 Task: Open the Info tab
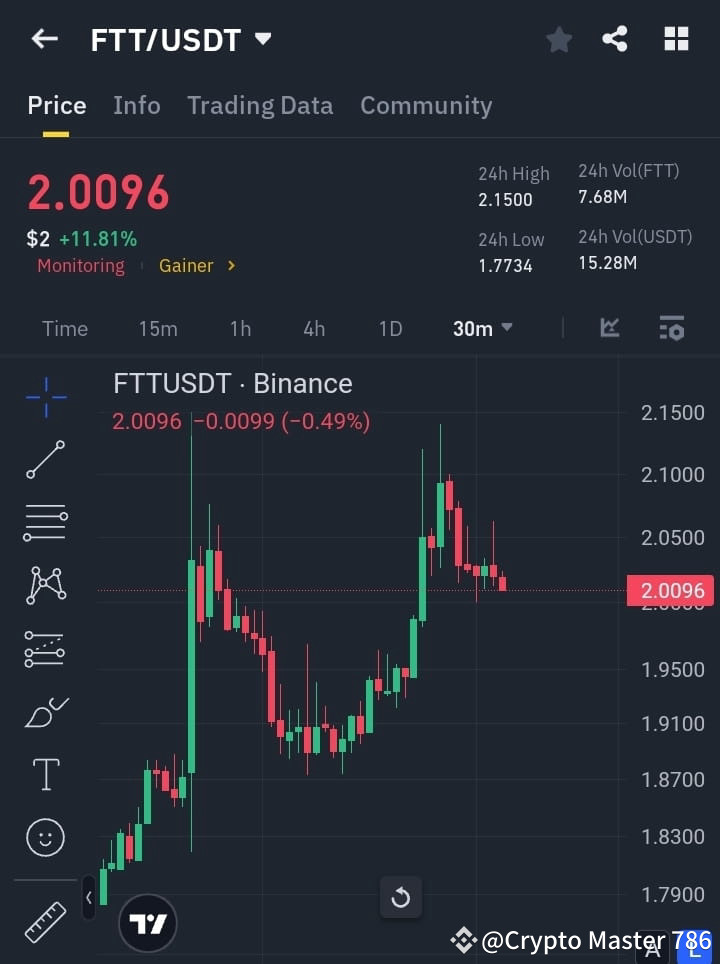click(x=137, y=105)
